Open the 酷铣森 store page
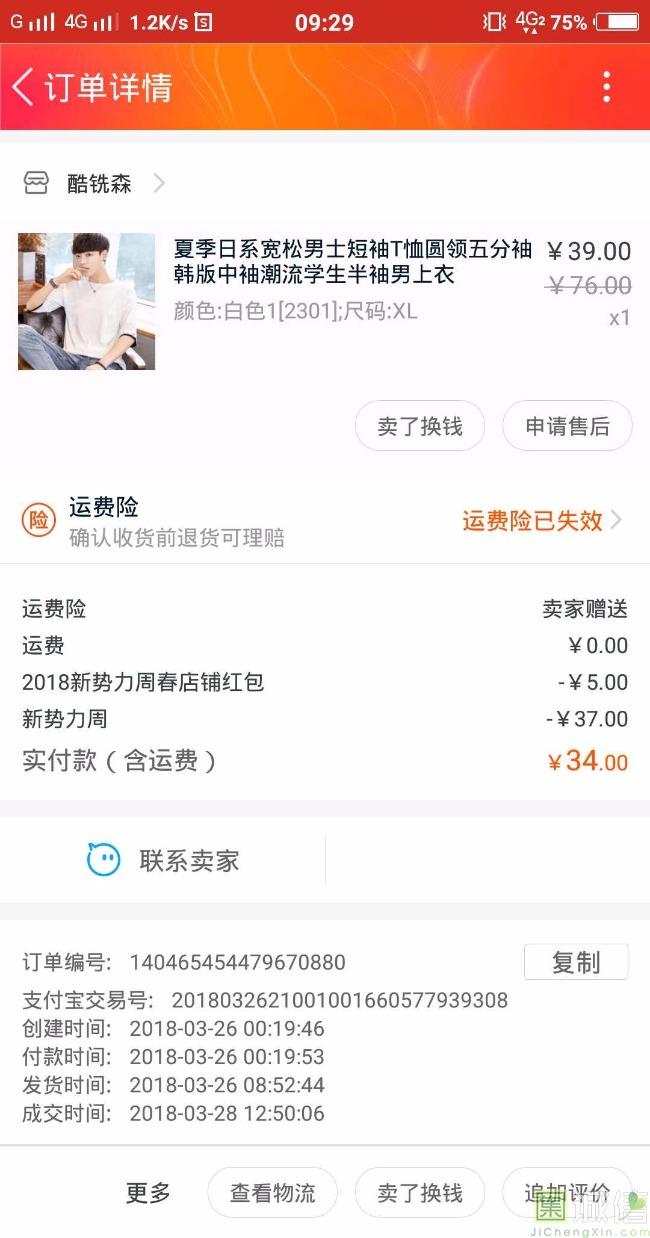 [98, 183]
